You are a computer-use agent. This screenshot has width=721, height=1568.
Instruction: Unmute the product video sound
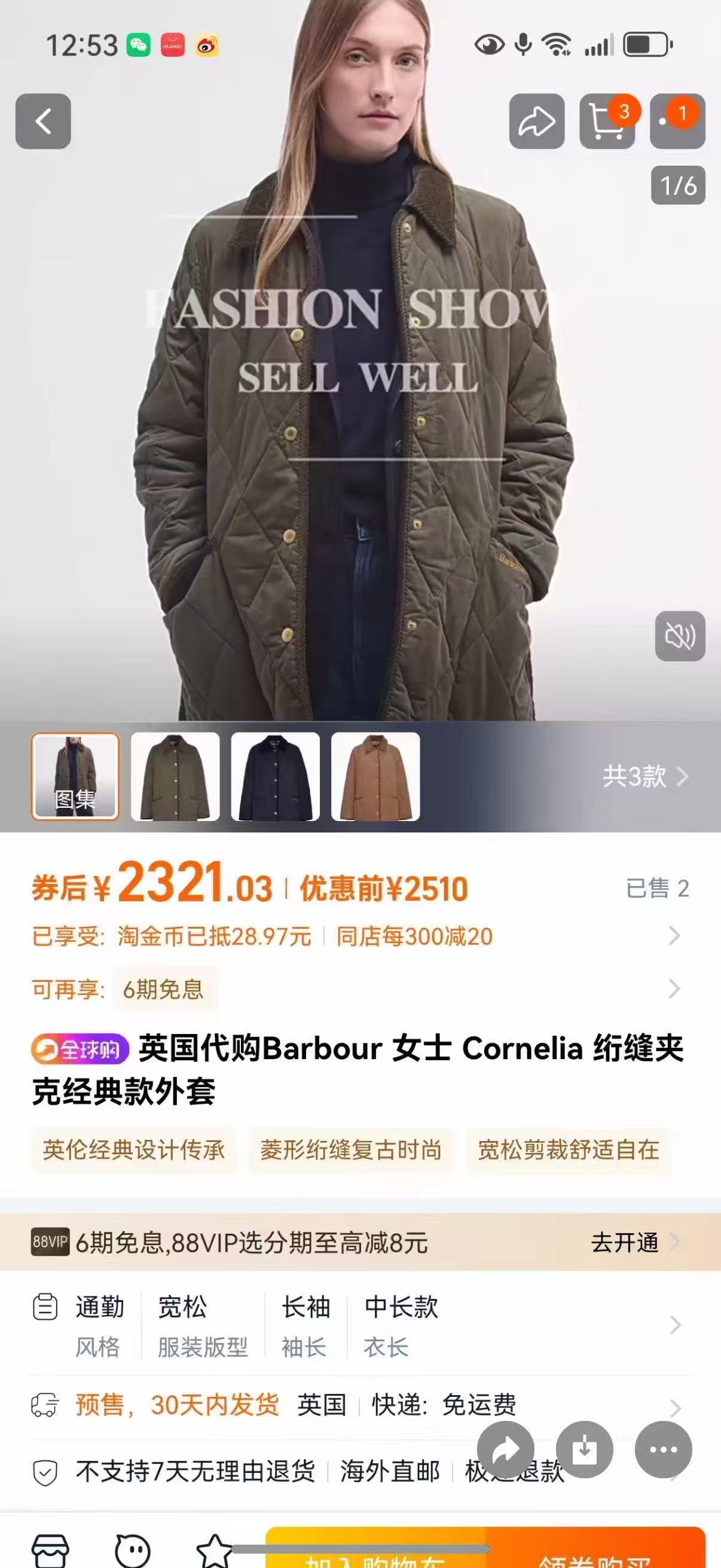680,636
